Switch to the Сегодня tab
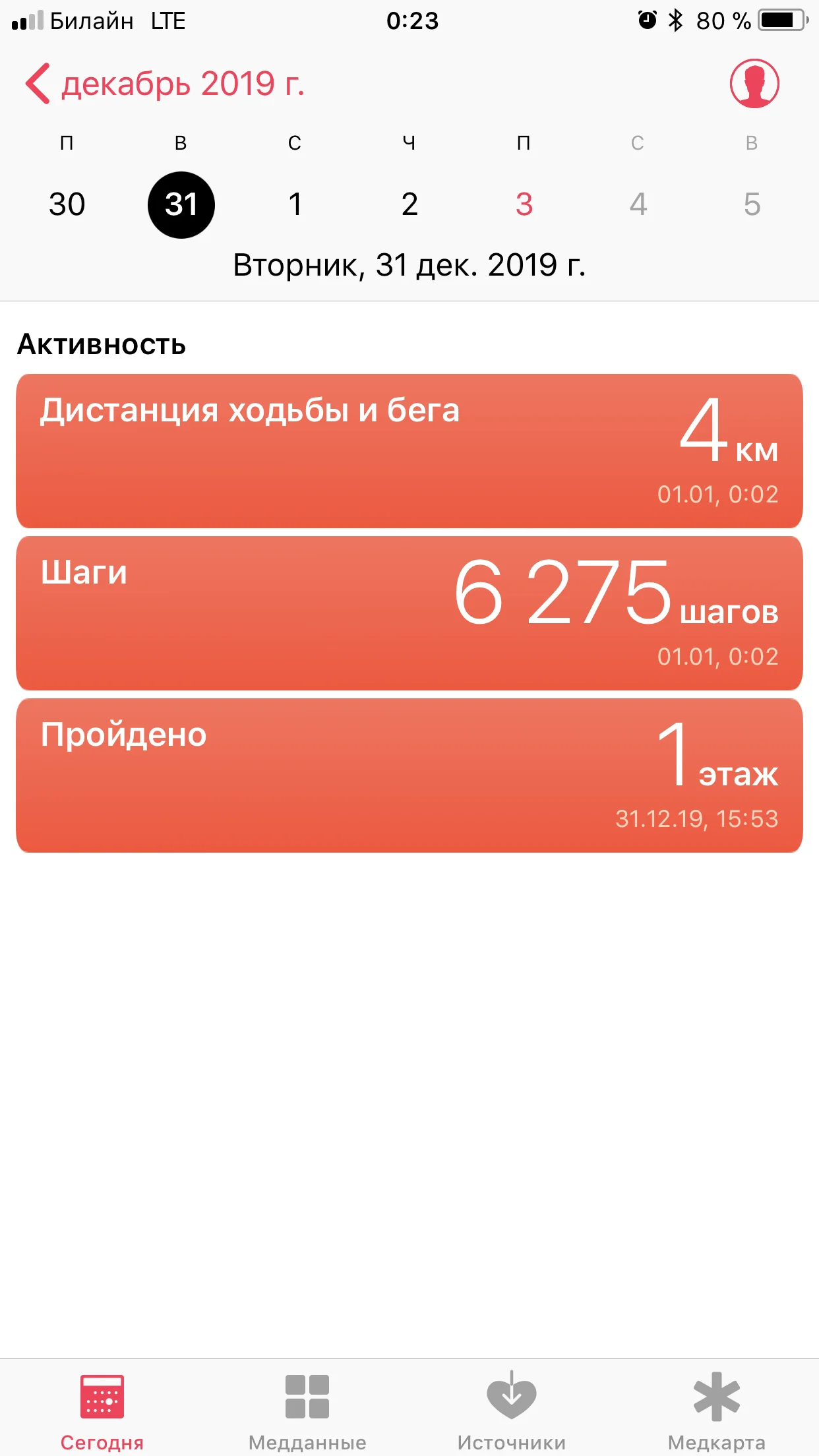This screenshot has height=1456, width=819. coord(102,1409)
